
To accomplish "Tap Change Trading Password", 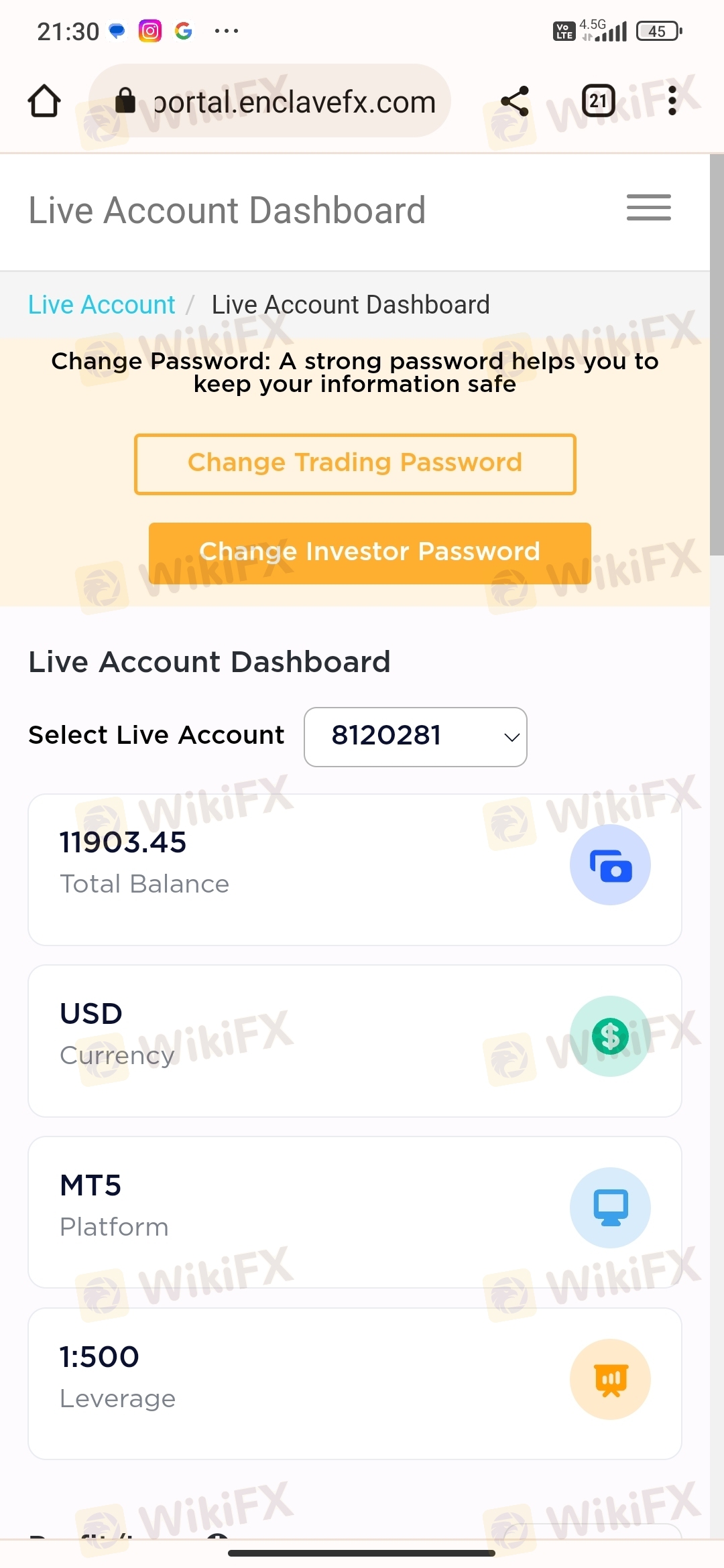I will [x=355, y=464].
